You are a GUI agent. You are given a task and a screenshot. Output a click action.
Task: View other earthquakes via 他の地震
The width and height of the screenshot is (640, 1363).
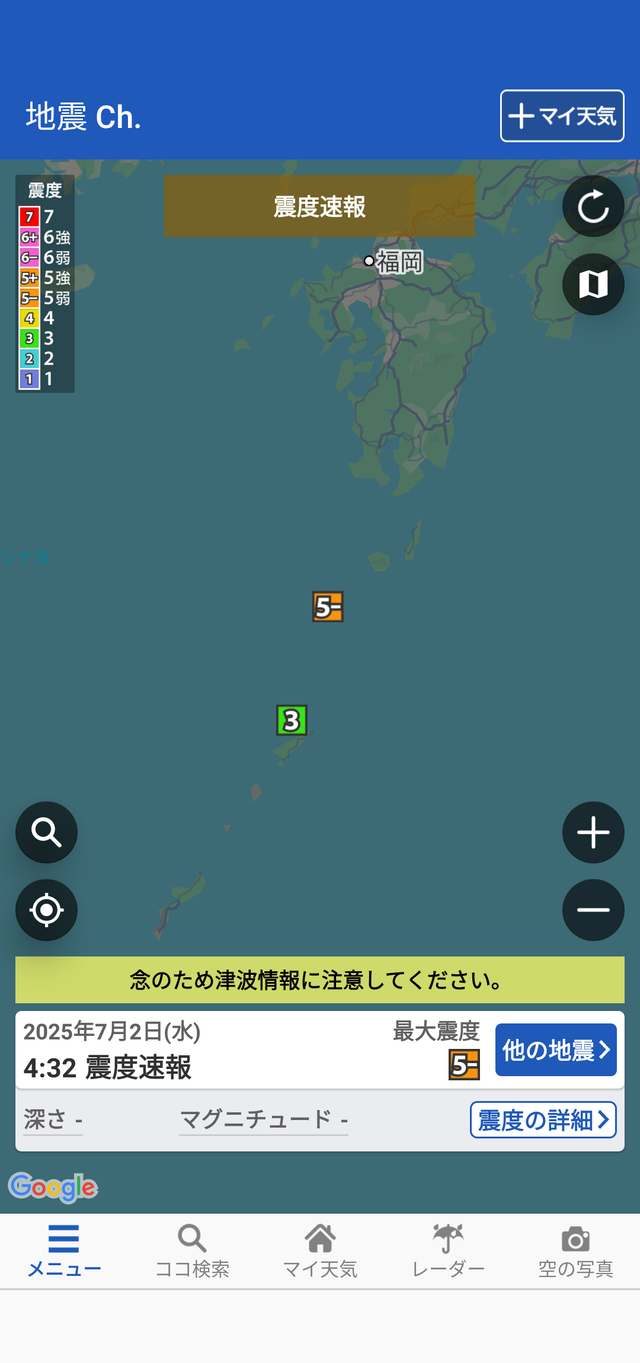(x=555, y=1050)
